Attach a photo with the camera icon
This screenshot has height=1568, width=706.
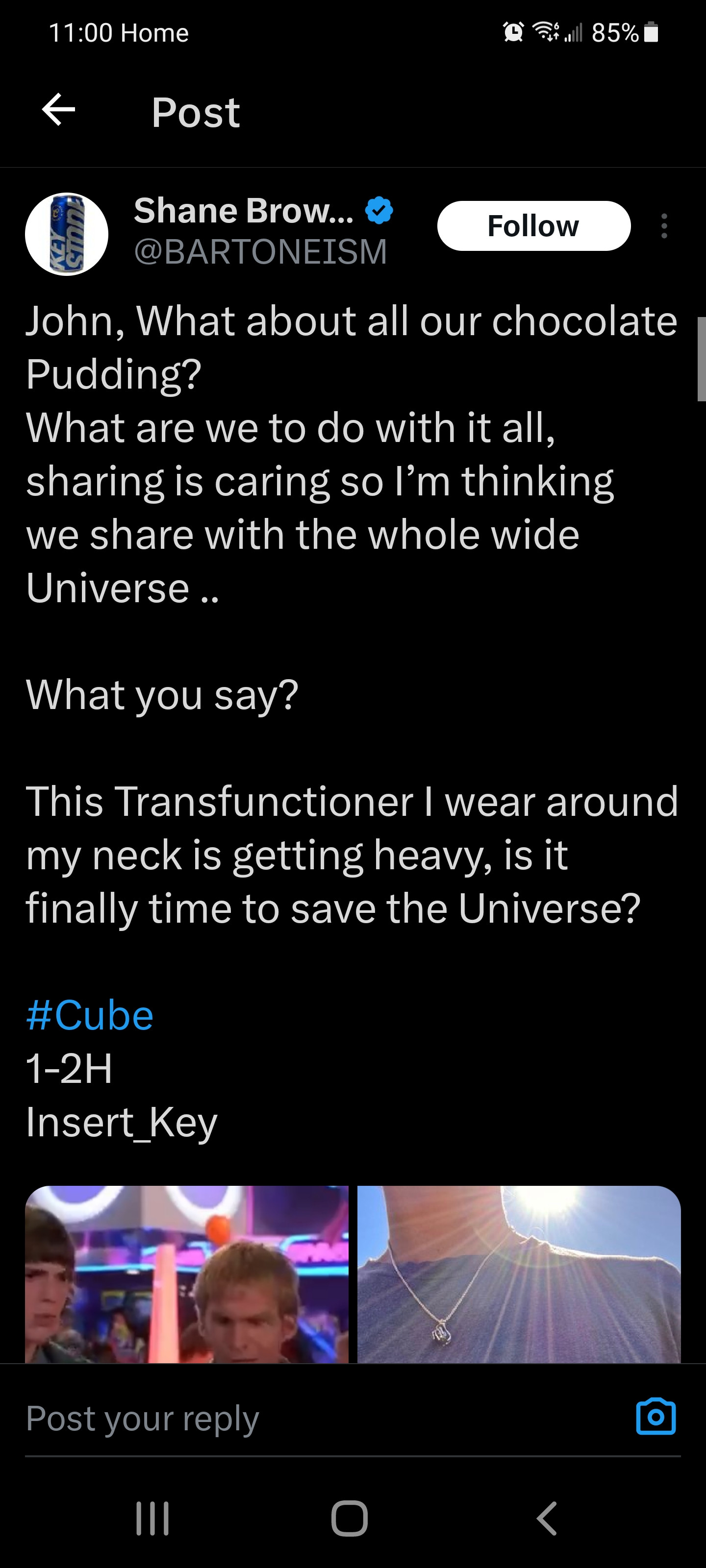tap(656, 1417)
